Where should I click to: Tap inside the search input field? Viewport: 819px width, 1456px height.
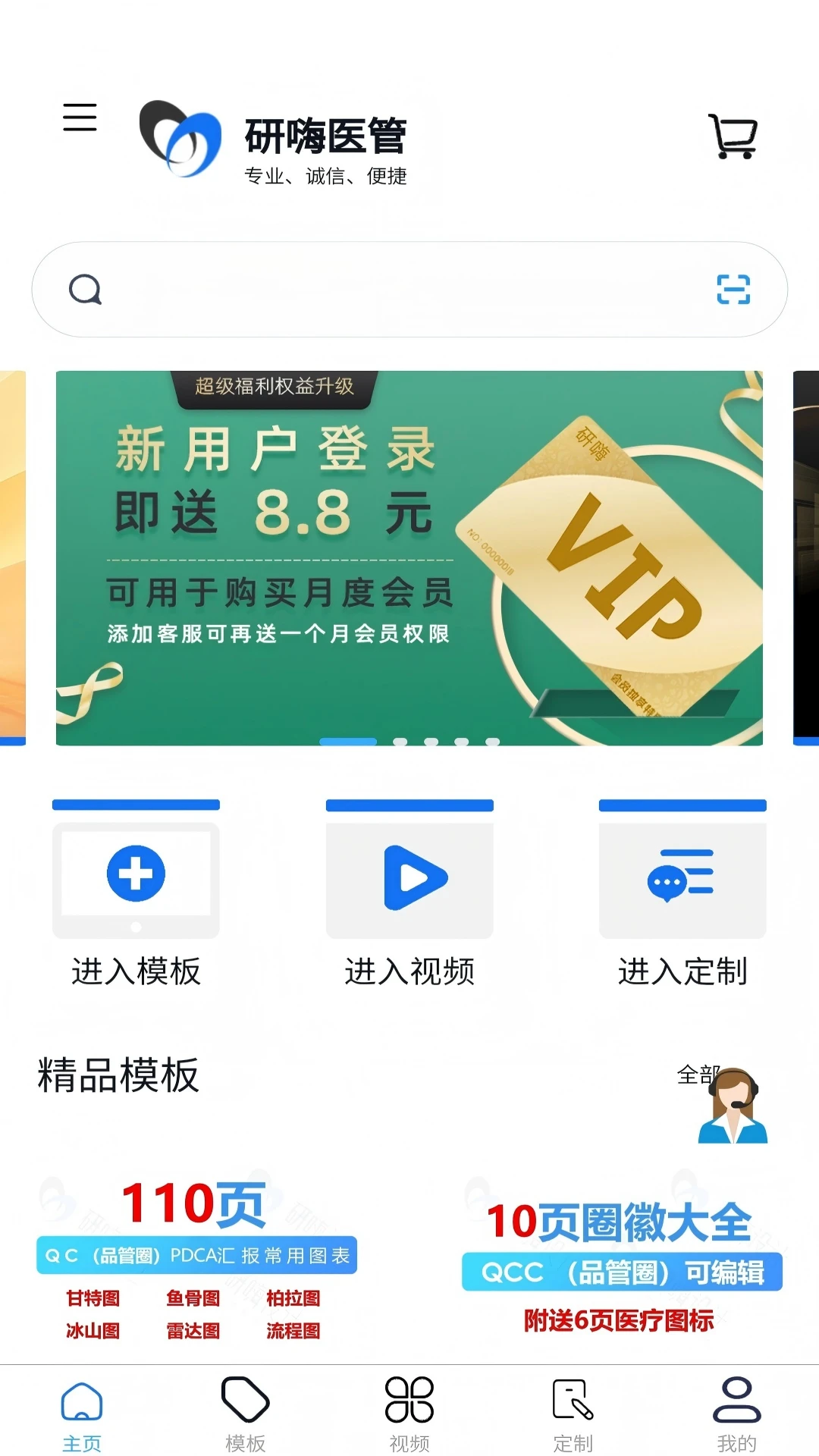pyautogui.click(x=379, y=289)
